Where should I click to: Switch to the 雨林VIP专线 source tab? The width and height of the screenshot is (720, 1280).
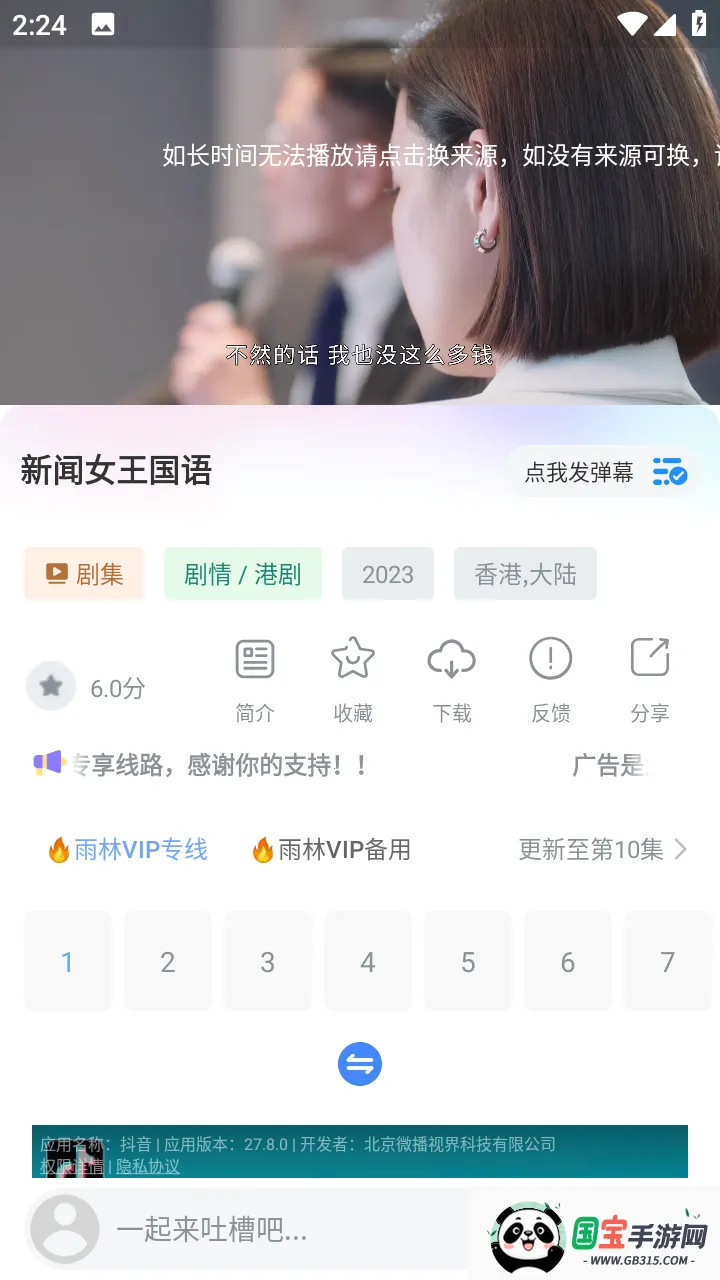click(x=127, y=849)
